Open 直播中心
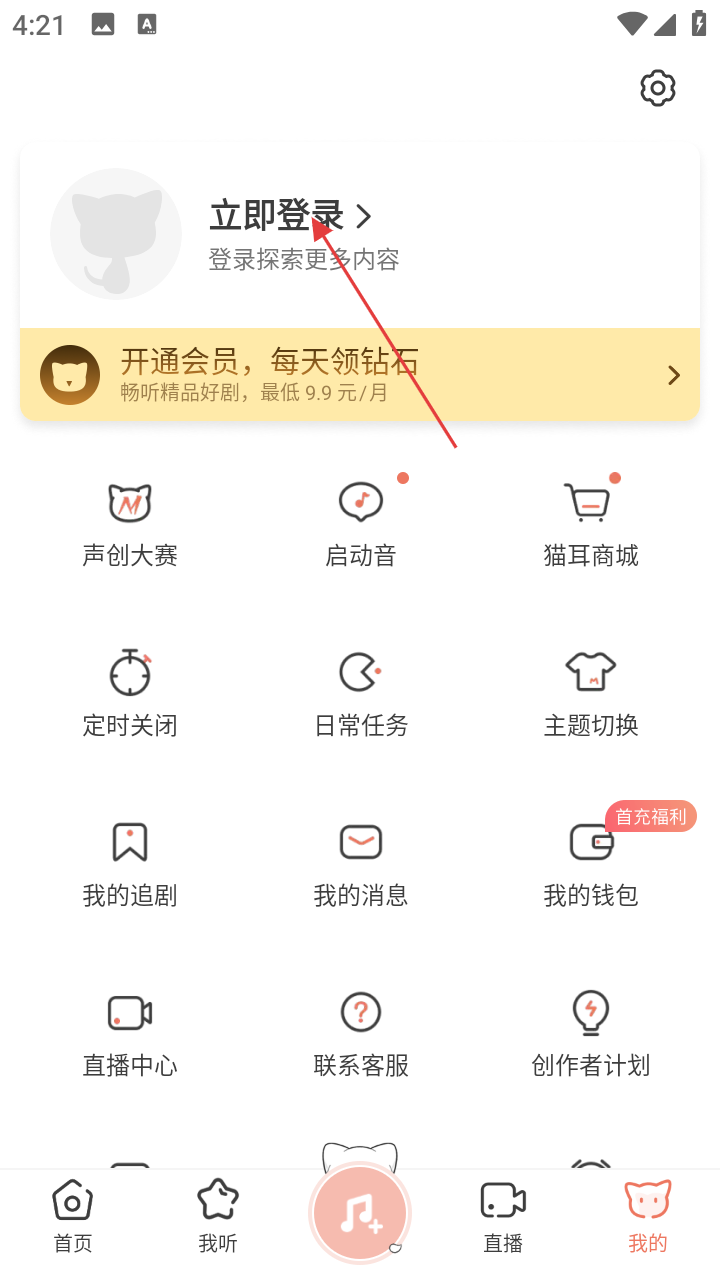 [x=130, y=1034]
